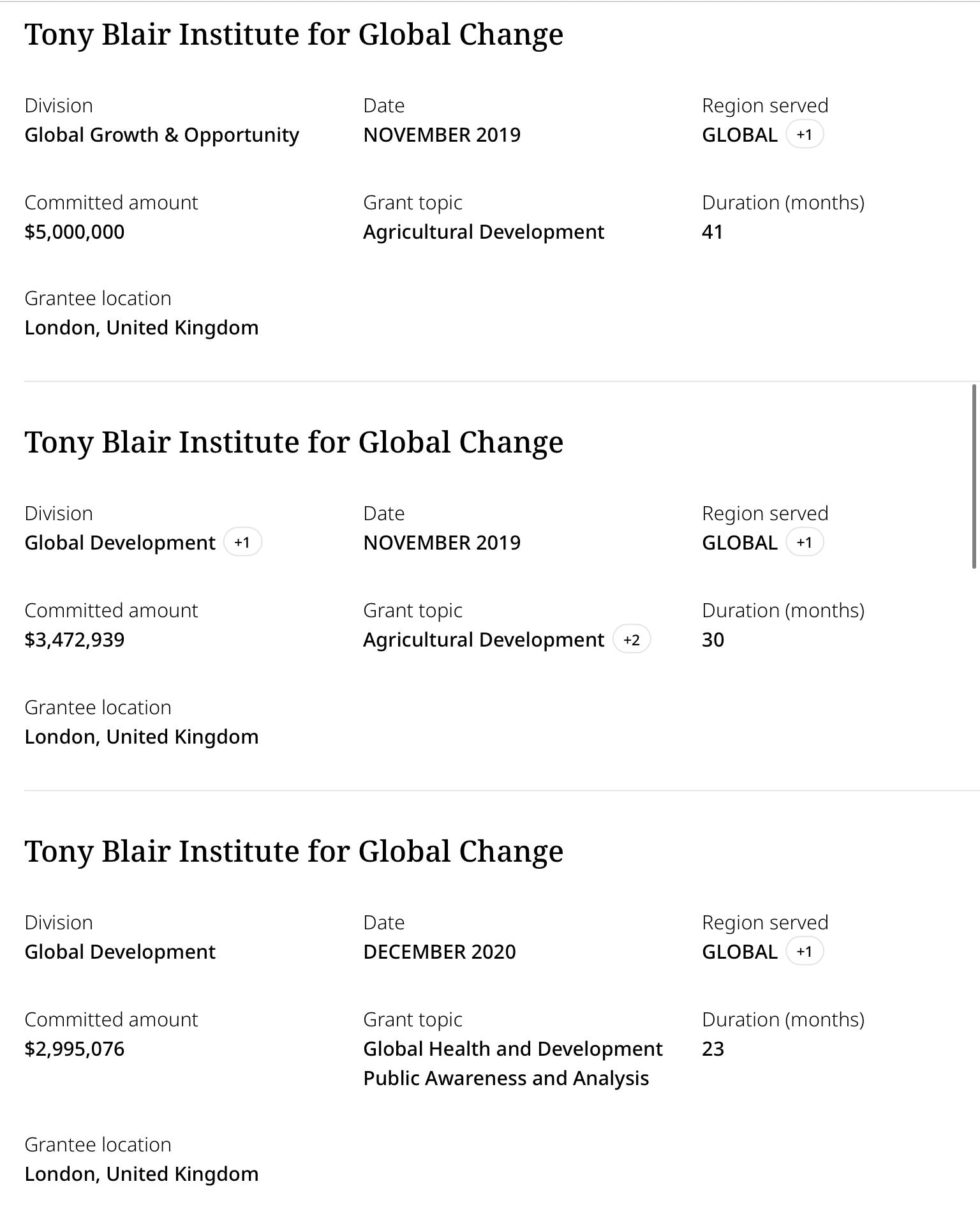Screen dimensions: 980x1207
Task: Expand the +1 badge next to Global Development division
Action: tap(242, 542)
